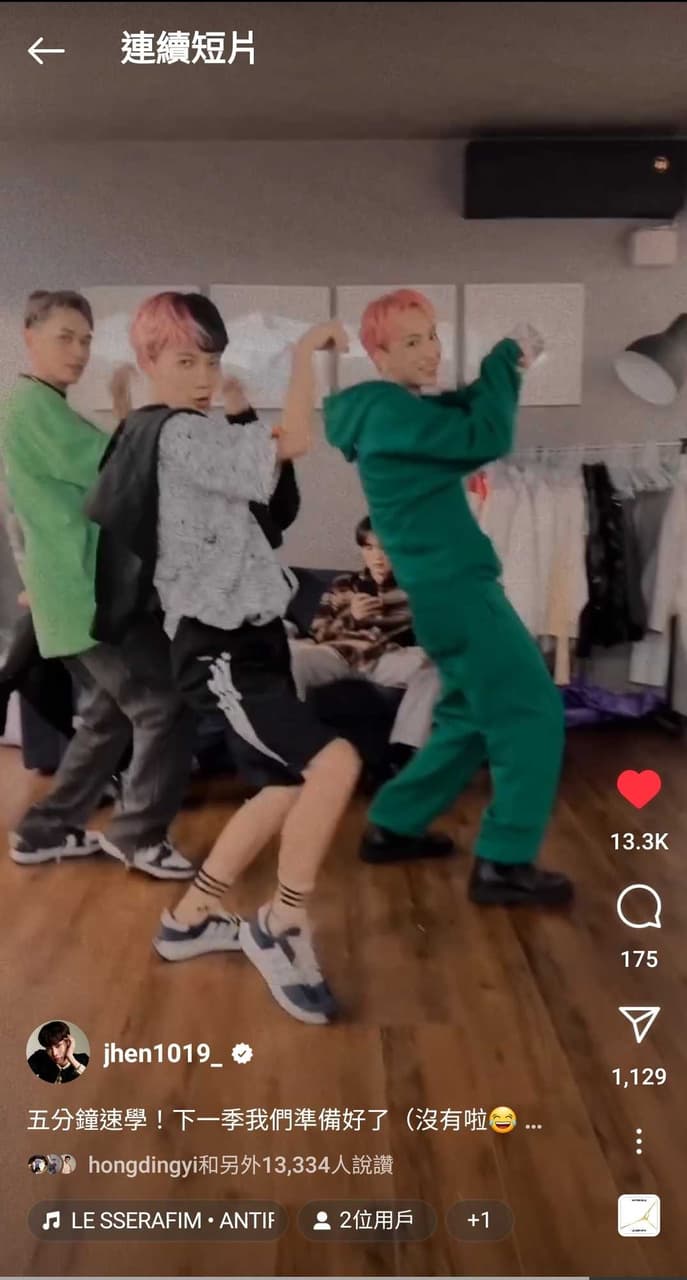Open the comments bubble icon

[x=639, y=907]
